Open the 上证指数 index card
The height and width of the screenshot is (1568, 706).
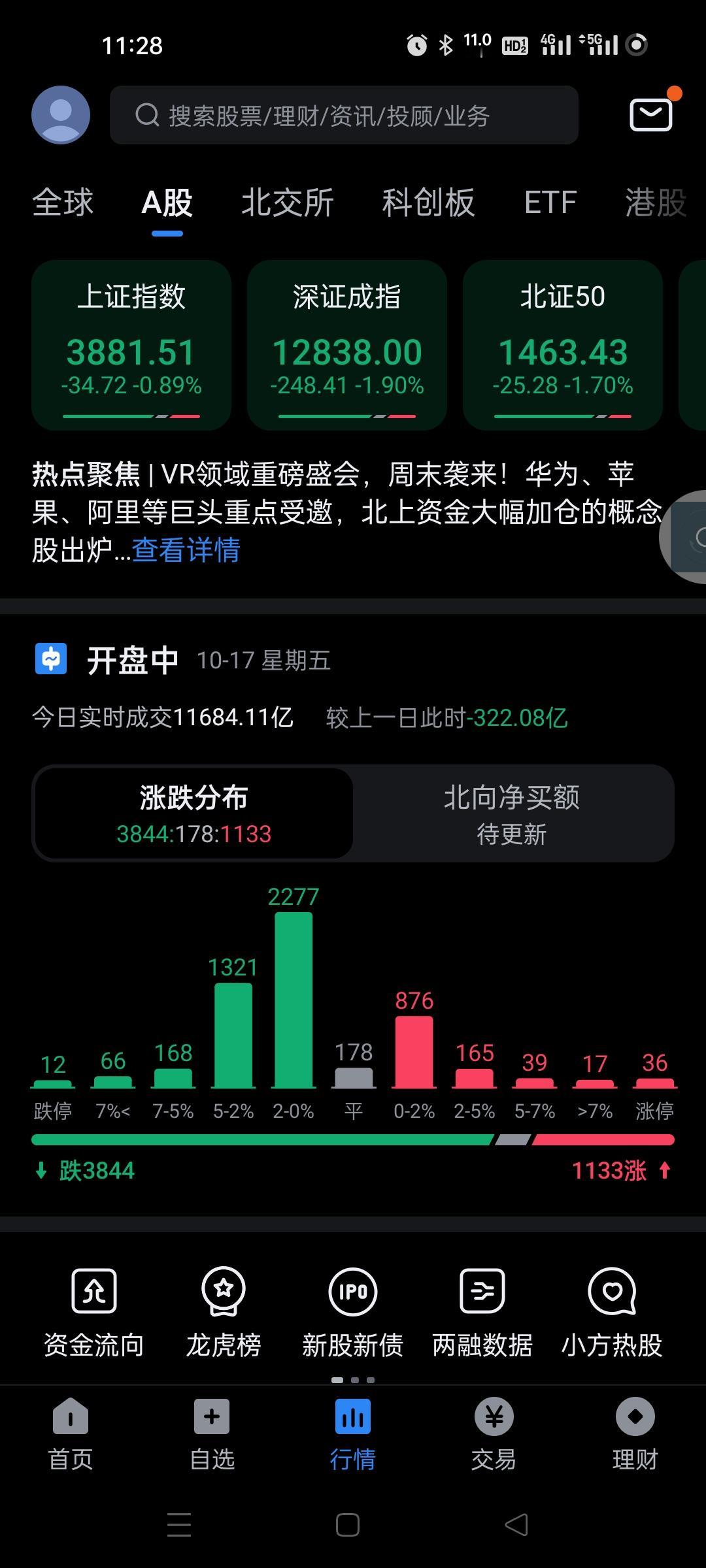(x=131, y=345)
